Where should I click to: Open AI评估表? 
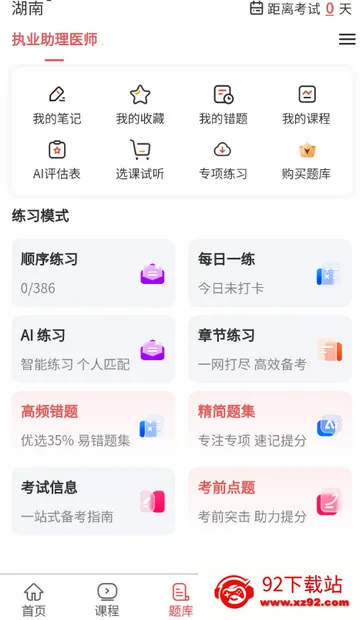pyautogui.click(x=57, y=160)
